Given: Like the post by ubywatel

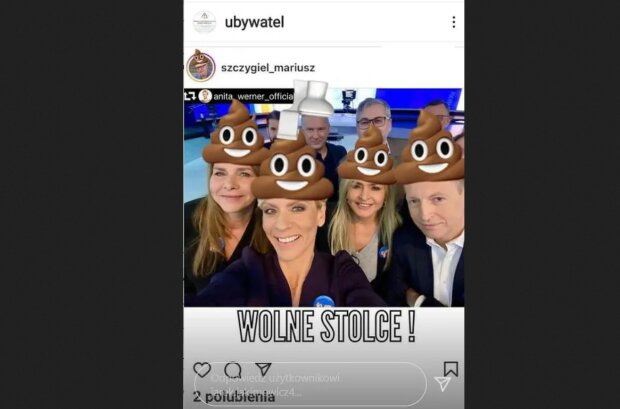Looking at the screenshot, I should pyautogui.click(x=202, y=369).
